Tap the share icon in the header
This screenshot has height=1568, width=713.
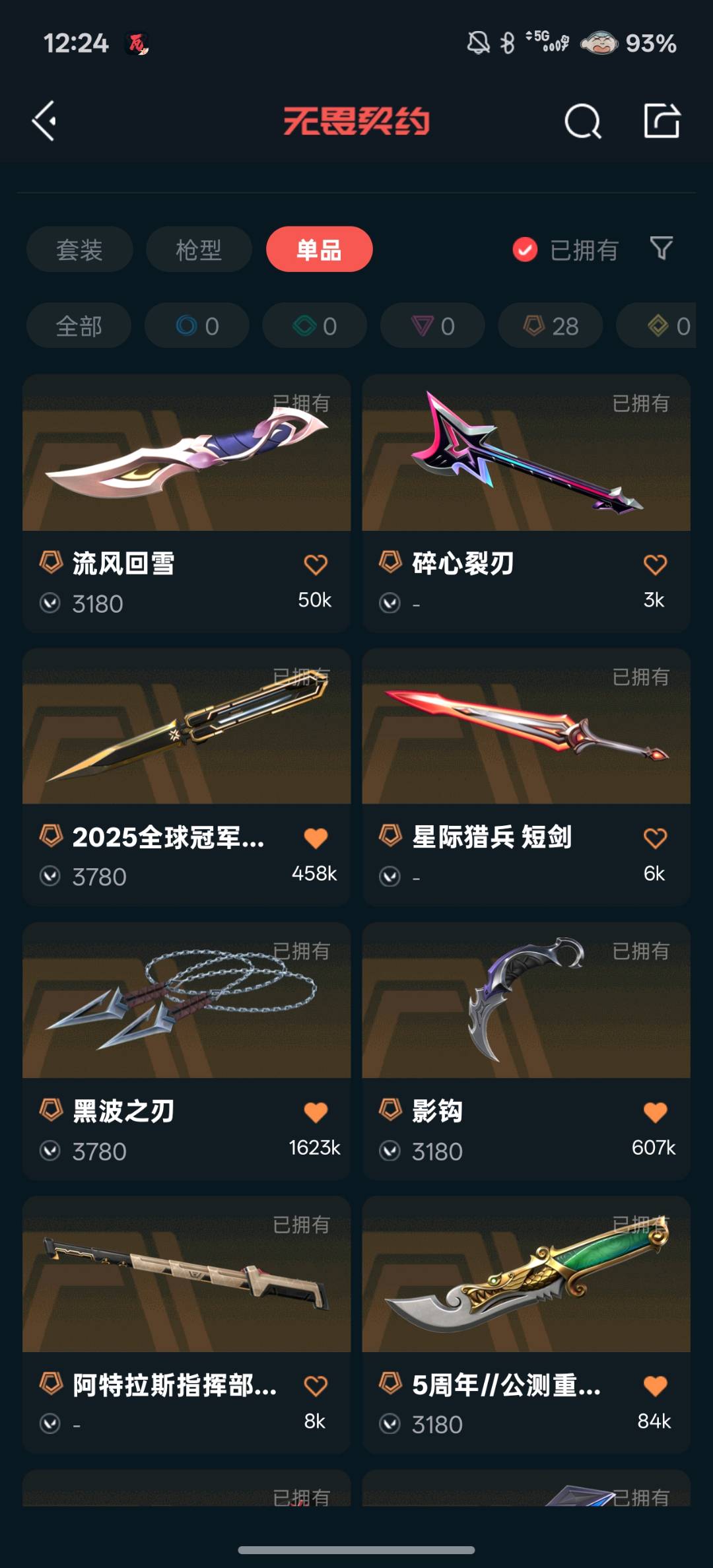coord(662,121)
